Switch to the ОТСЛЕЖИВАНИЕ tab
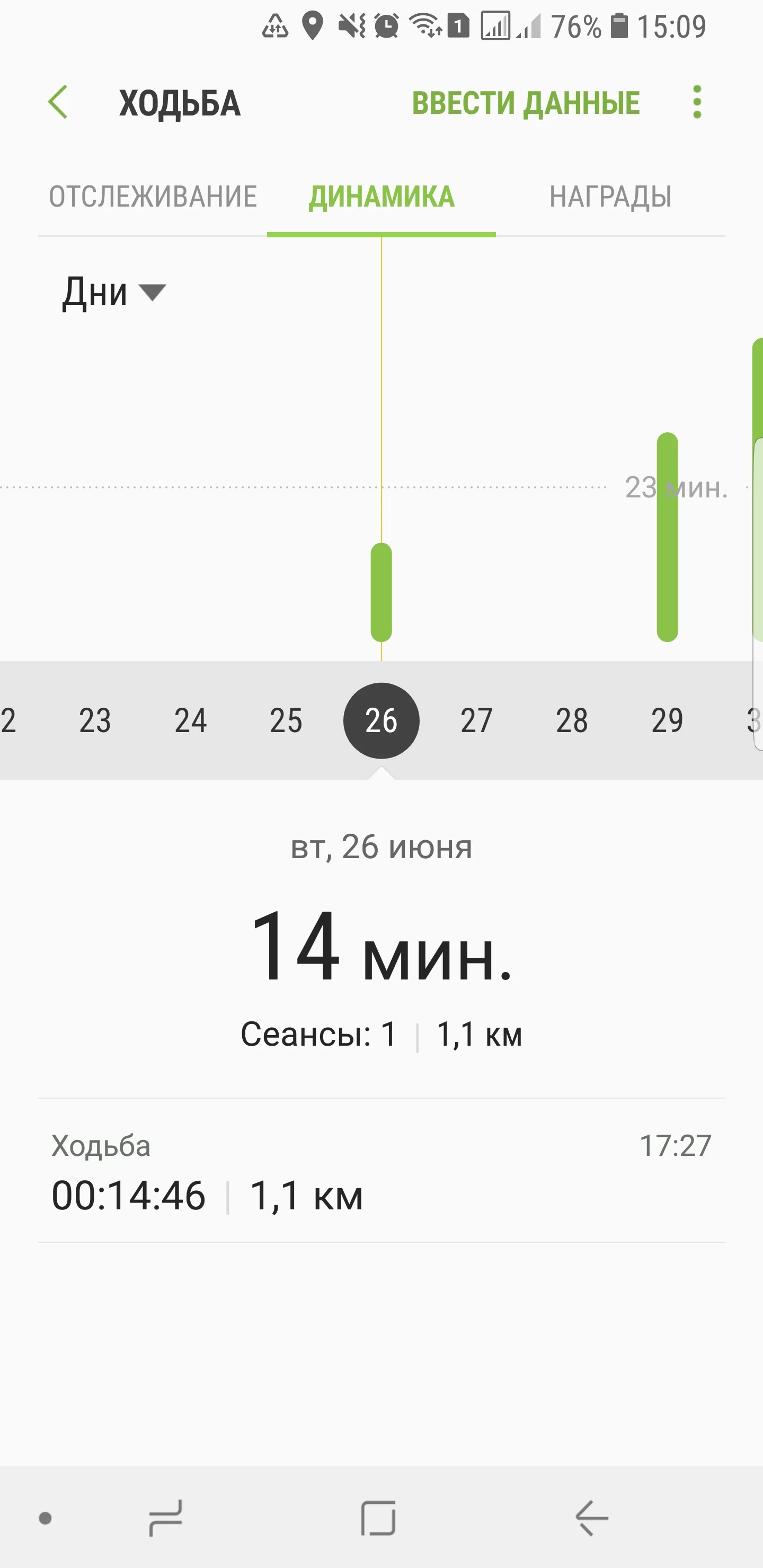Screen dimensions: 763x1568 tap(153, 197)
